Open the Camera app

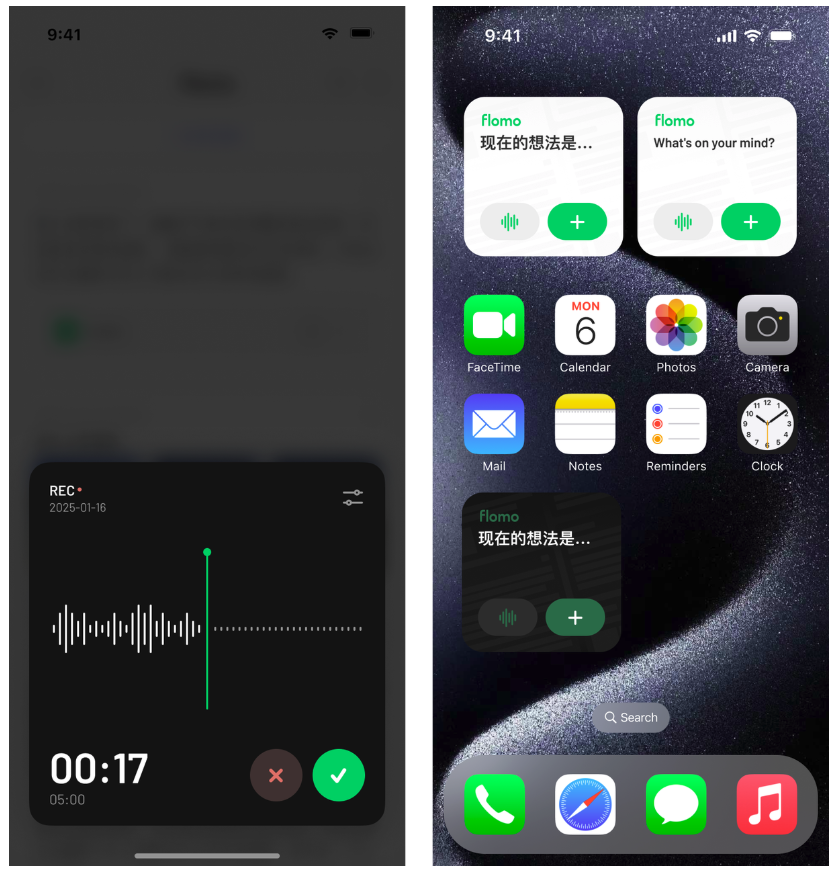click(x=767, y=326)
